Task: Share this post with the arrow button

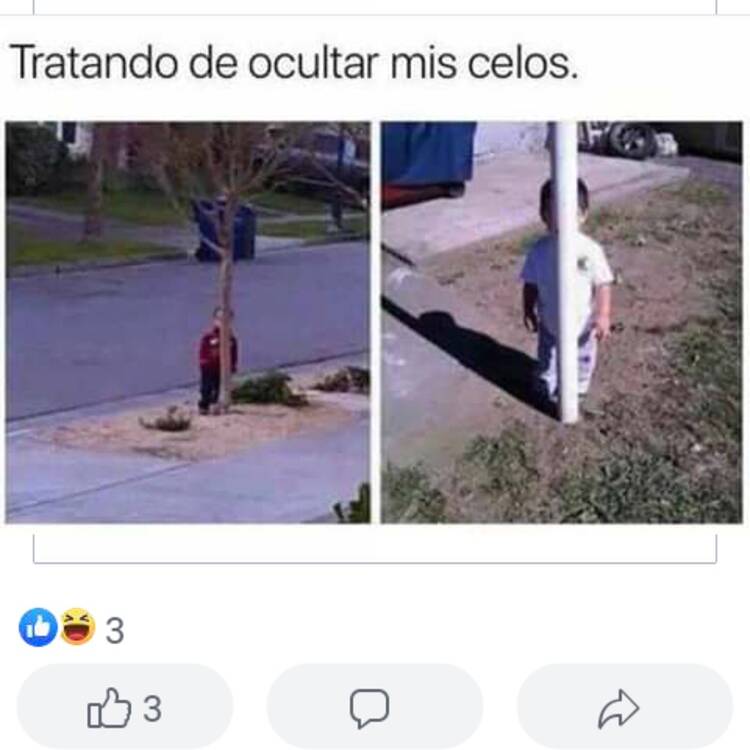Action: 619,708
